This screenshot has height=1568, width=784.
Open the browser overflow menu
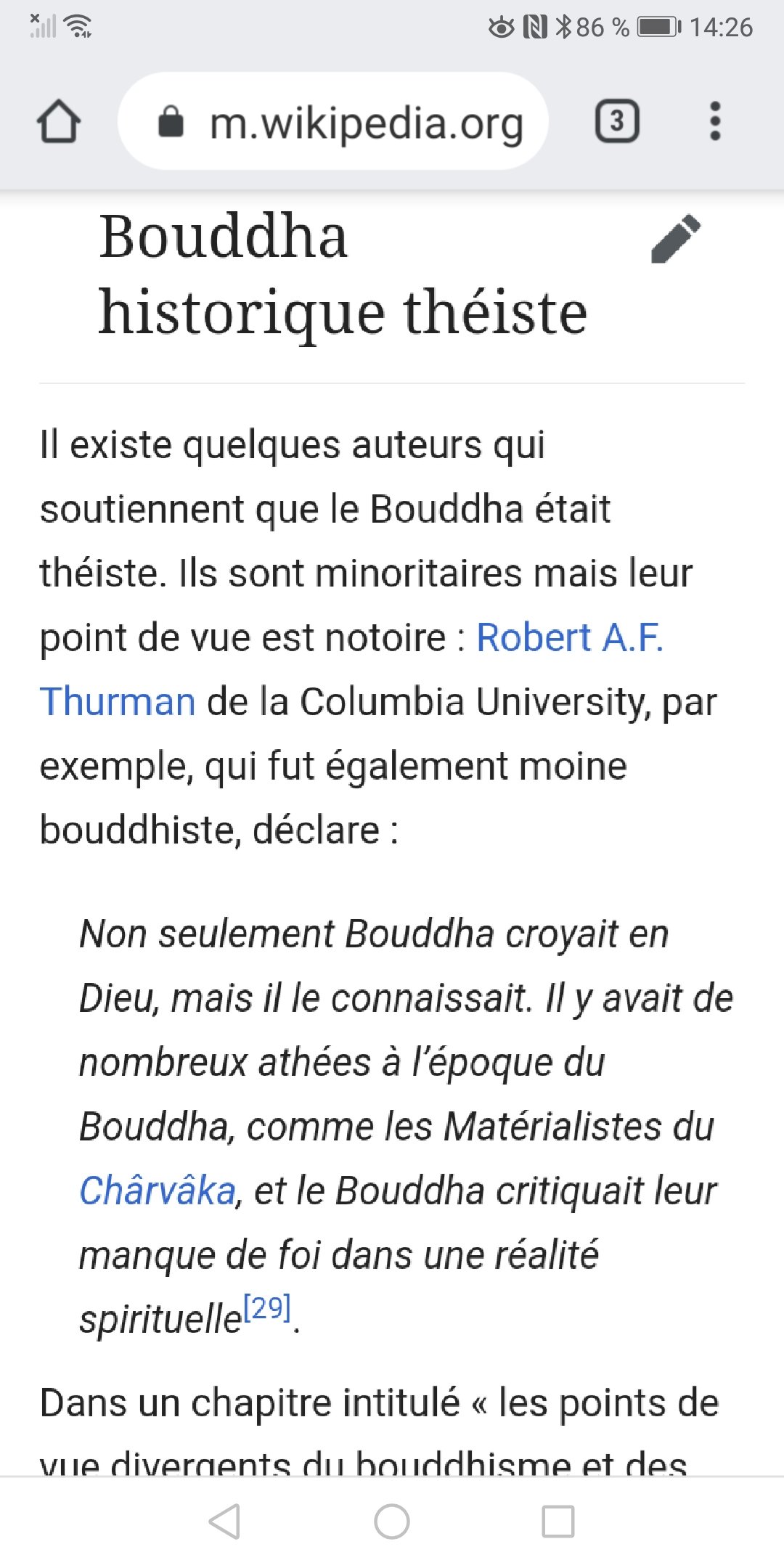[x=715, y=121]
